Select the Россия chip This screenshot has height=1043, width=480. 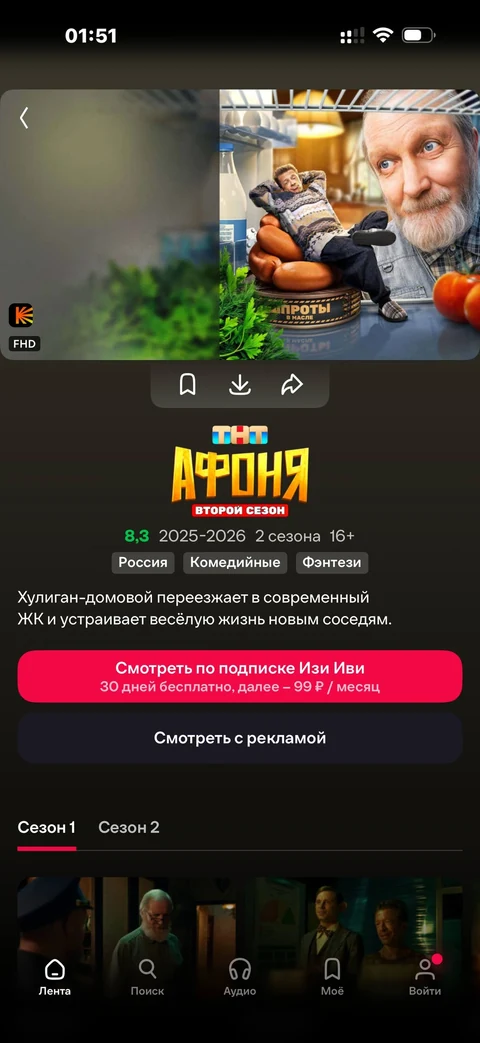click(143, 562)
